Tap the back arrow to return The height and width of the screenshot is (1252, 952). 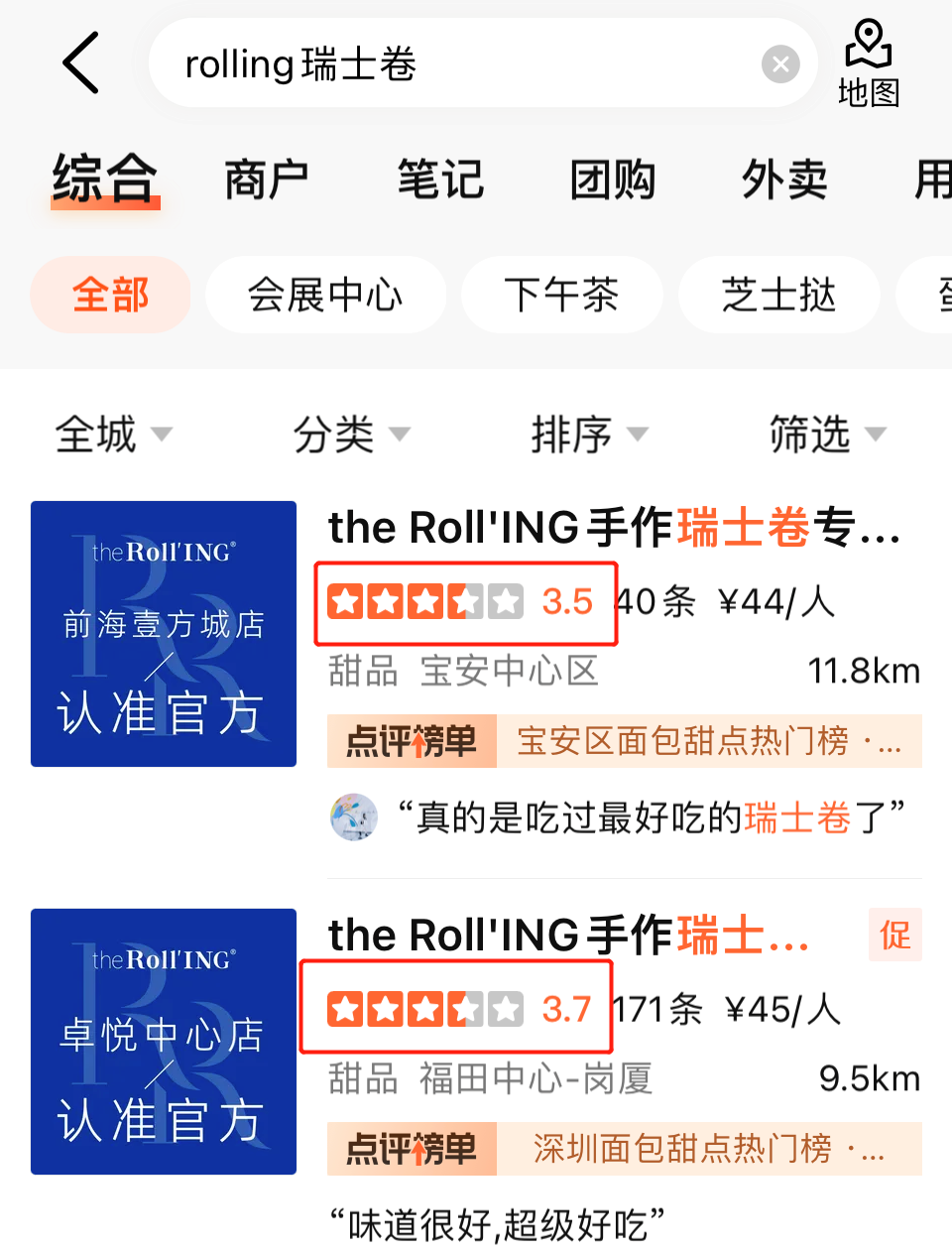click(79, 62)
